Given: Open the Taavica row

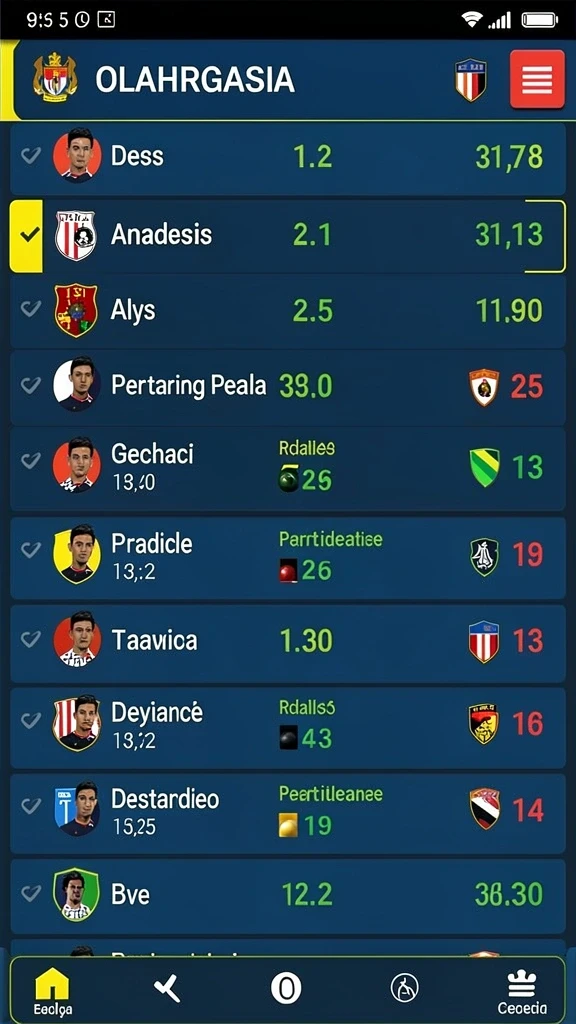Looking at the screenshot, I should click(x=288, y=643).
